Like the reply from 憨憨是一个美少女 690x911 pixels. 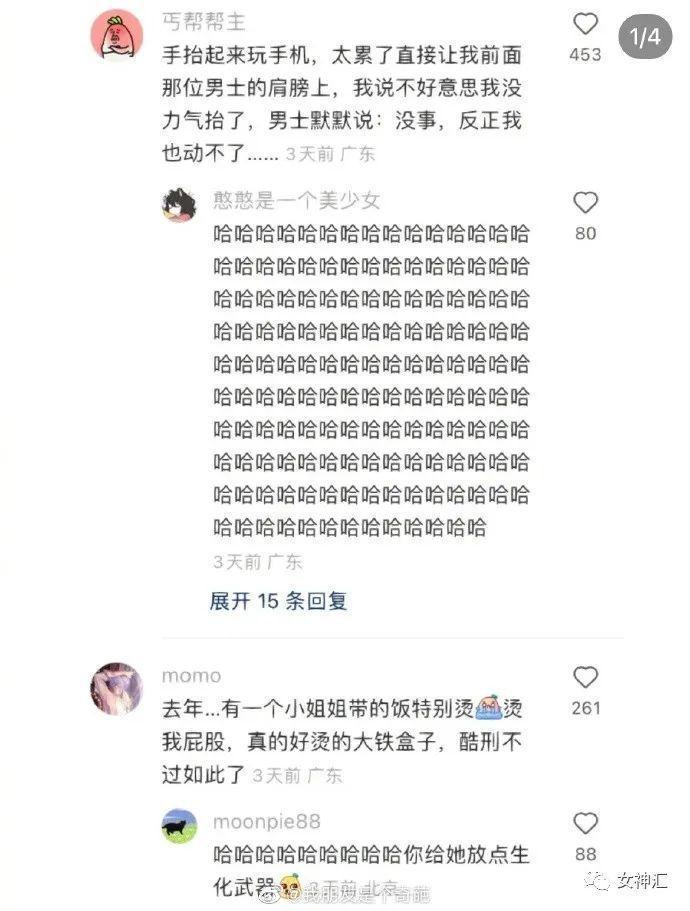point(585,203)
